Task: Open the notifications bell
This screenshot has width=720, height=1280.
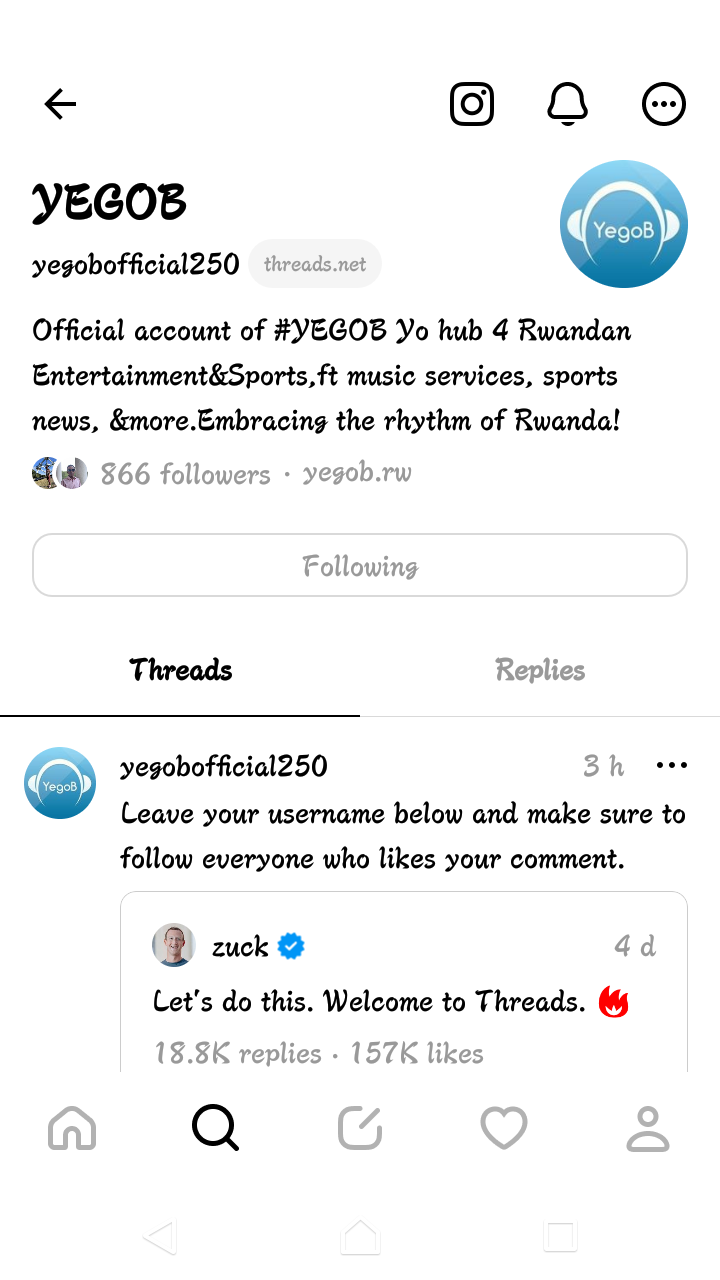Action: 567,104
